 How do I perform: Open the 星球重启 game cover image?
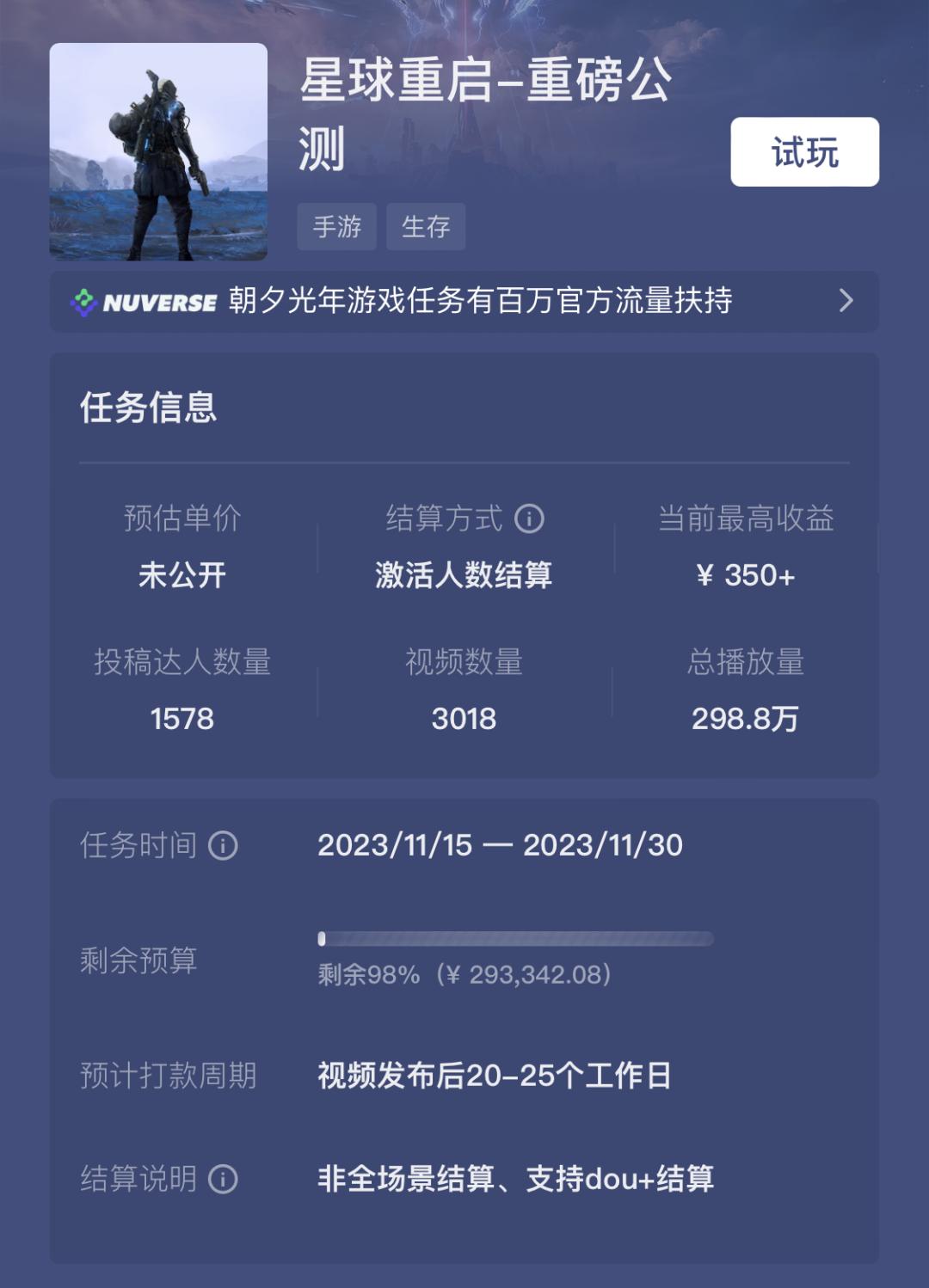158,152
